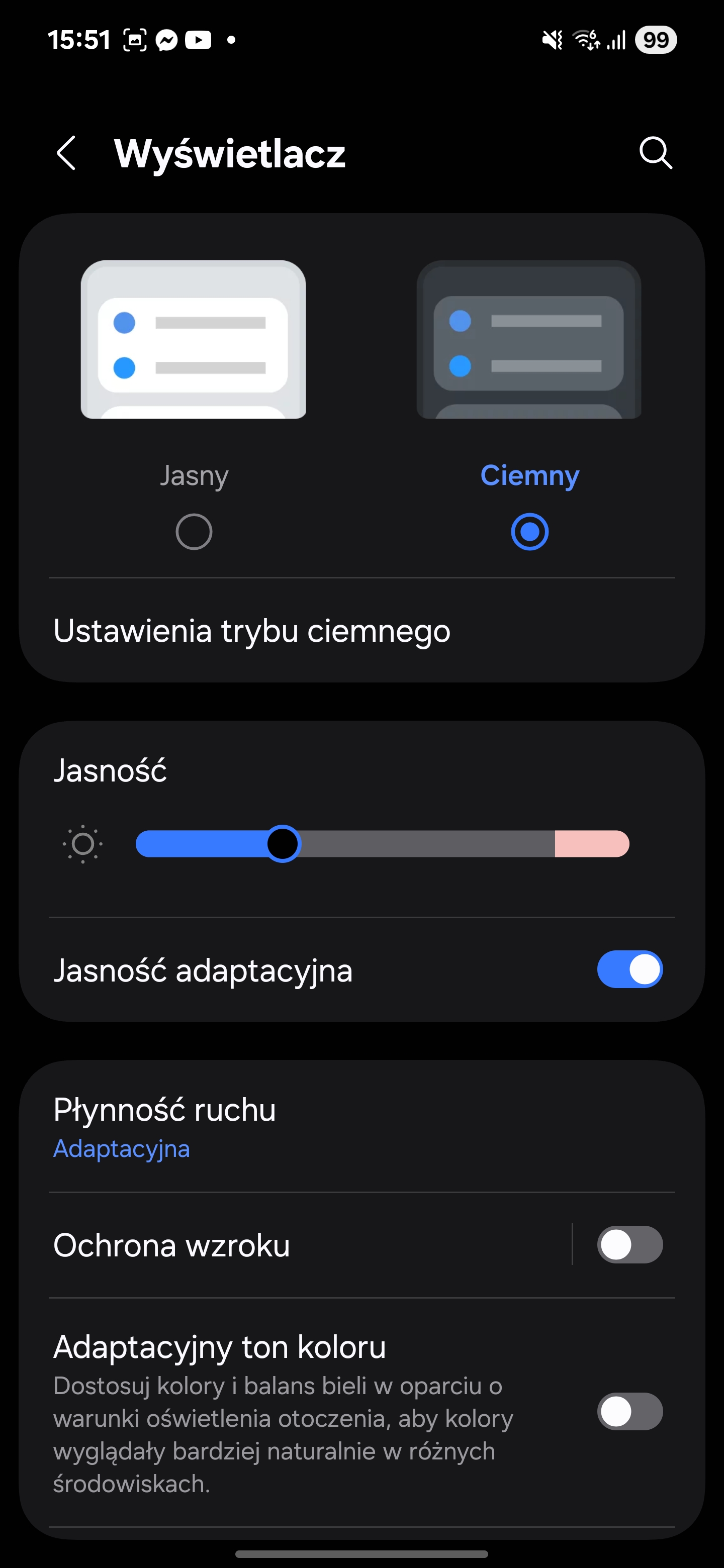
Task: Tap the light theme preview image
Action: (x=194, y=340)
